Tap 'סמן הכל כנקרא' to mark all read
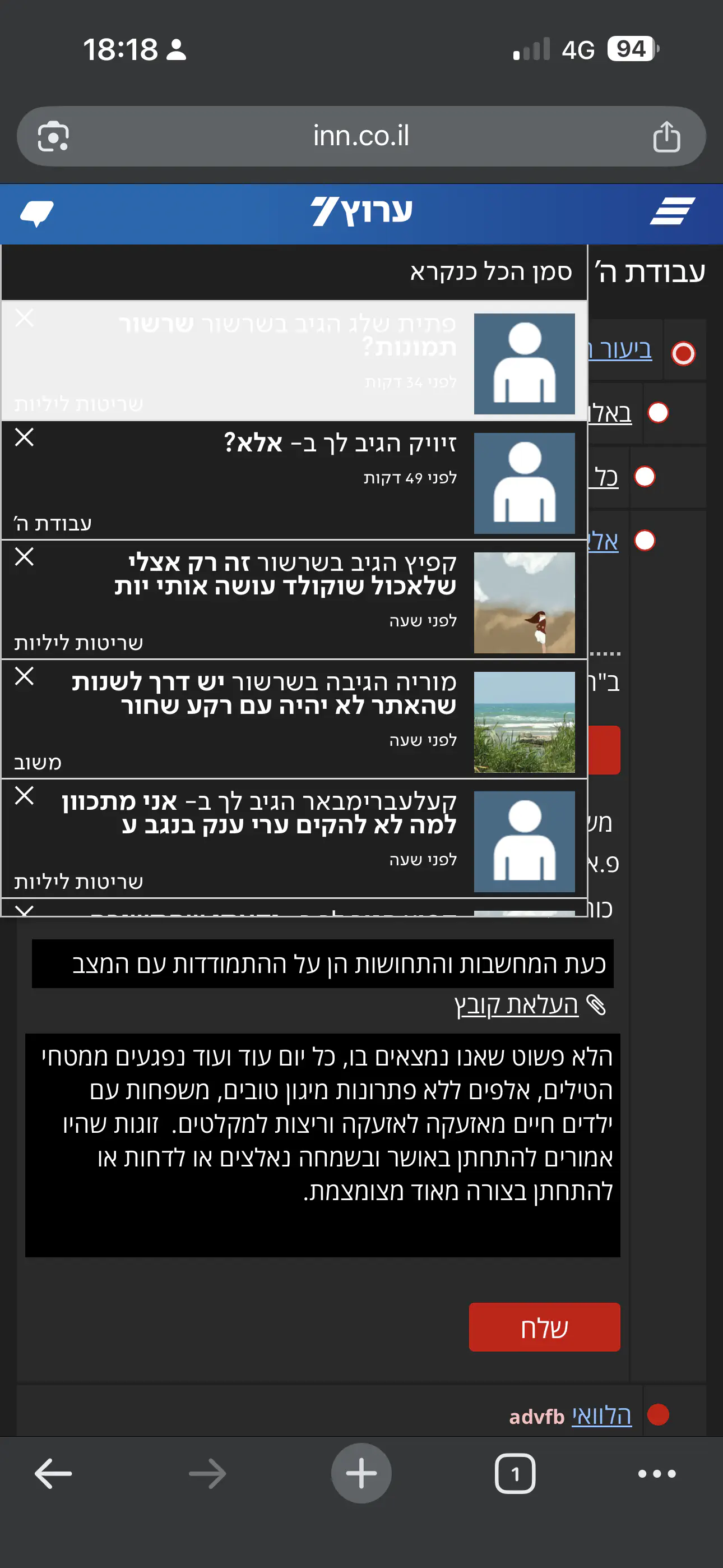The image size is (723, 1568). click(490, 272)
